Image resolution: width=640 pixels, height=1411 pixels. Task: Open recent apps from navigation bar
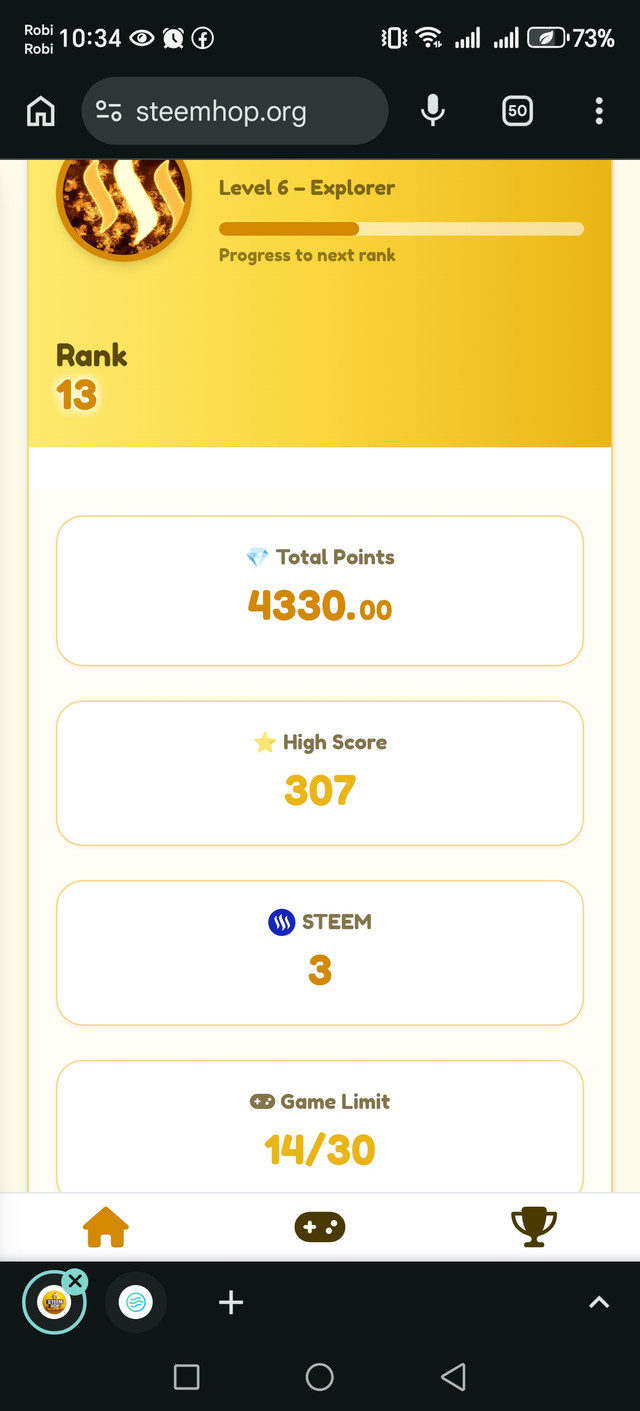(186, 1377)
